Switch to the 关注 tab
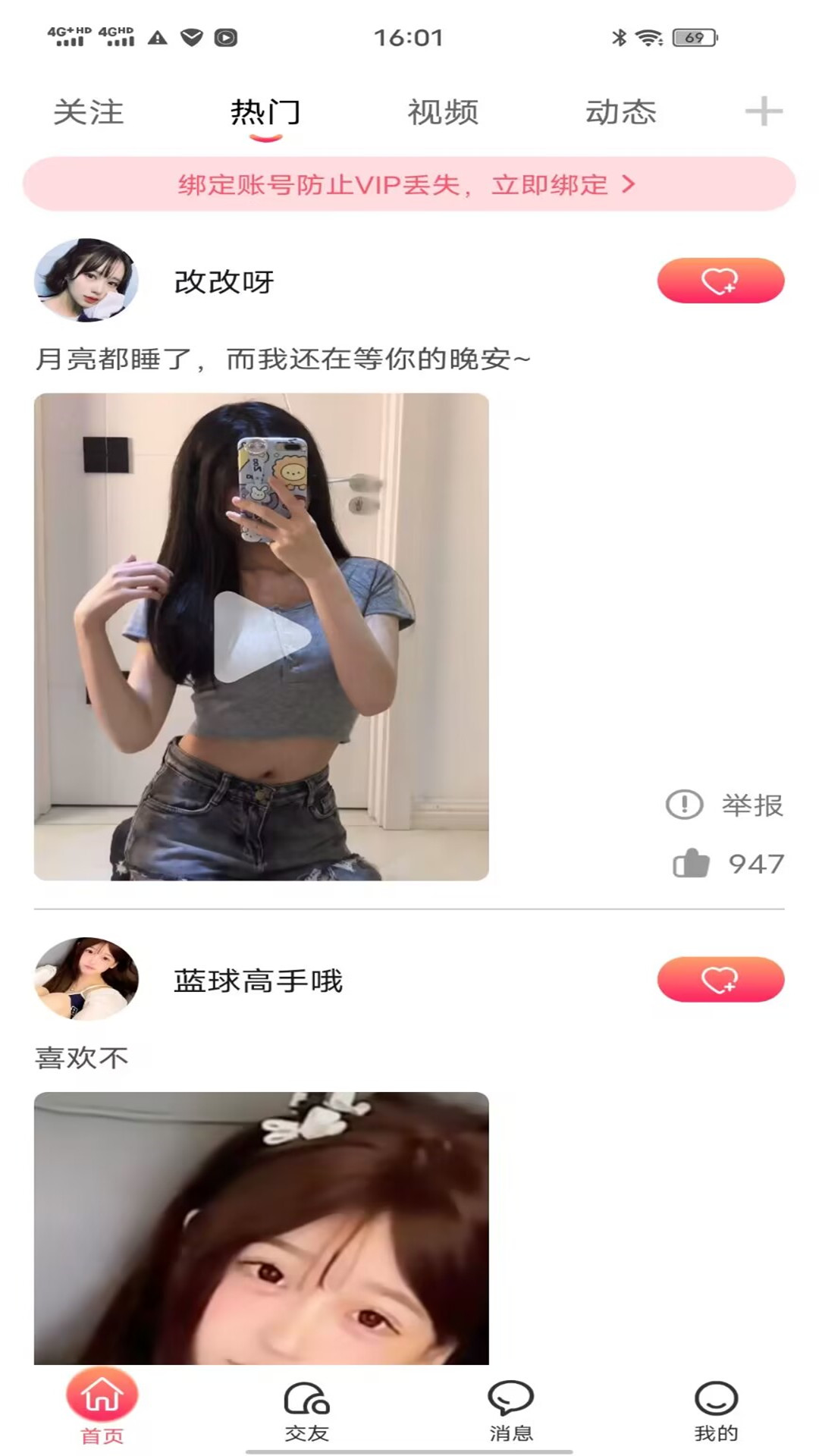This screenshot has height=1456, width=819. [88, 112]
